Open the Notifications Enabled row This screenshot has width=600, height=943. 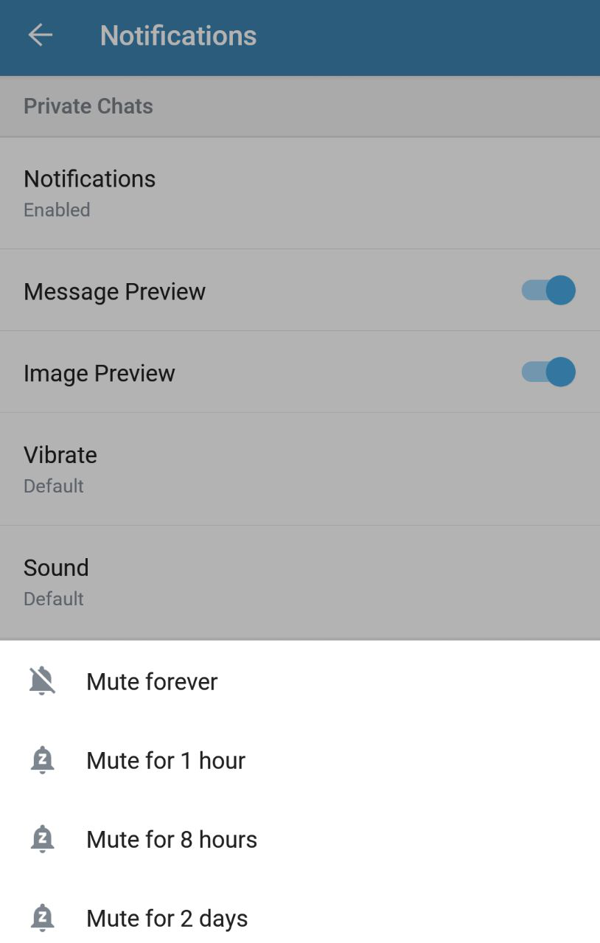click(x=300, y=193)
